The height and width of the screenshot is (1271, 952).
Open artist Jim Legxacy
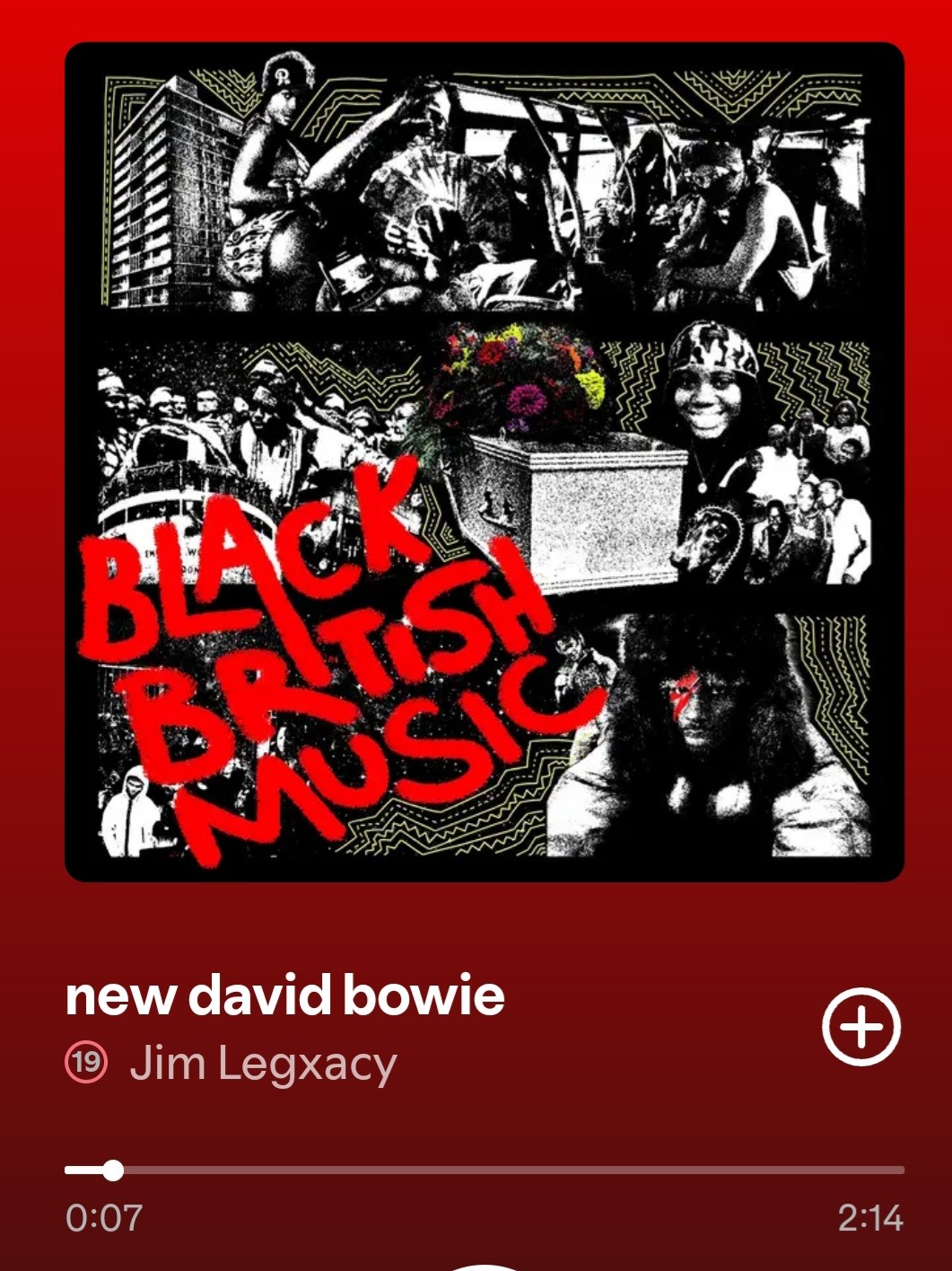[x=263, y=1065]
